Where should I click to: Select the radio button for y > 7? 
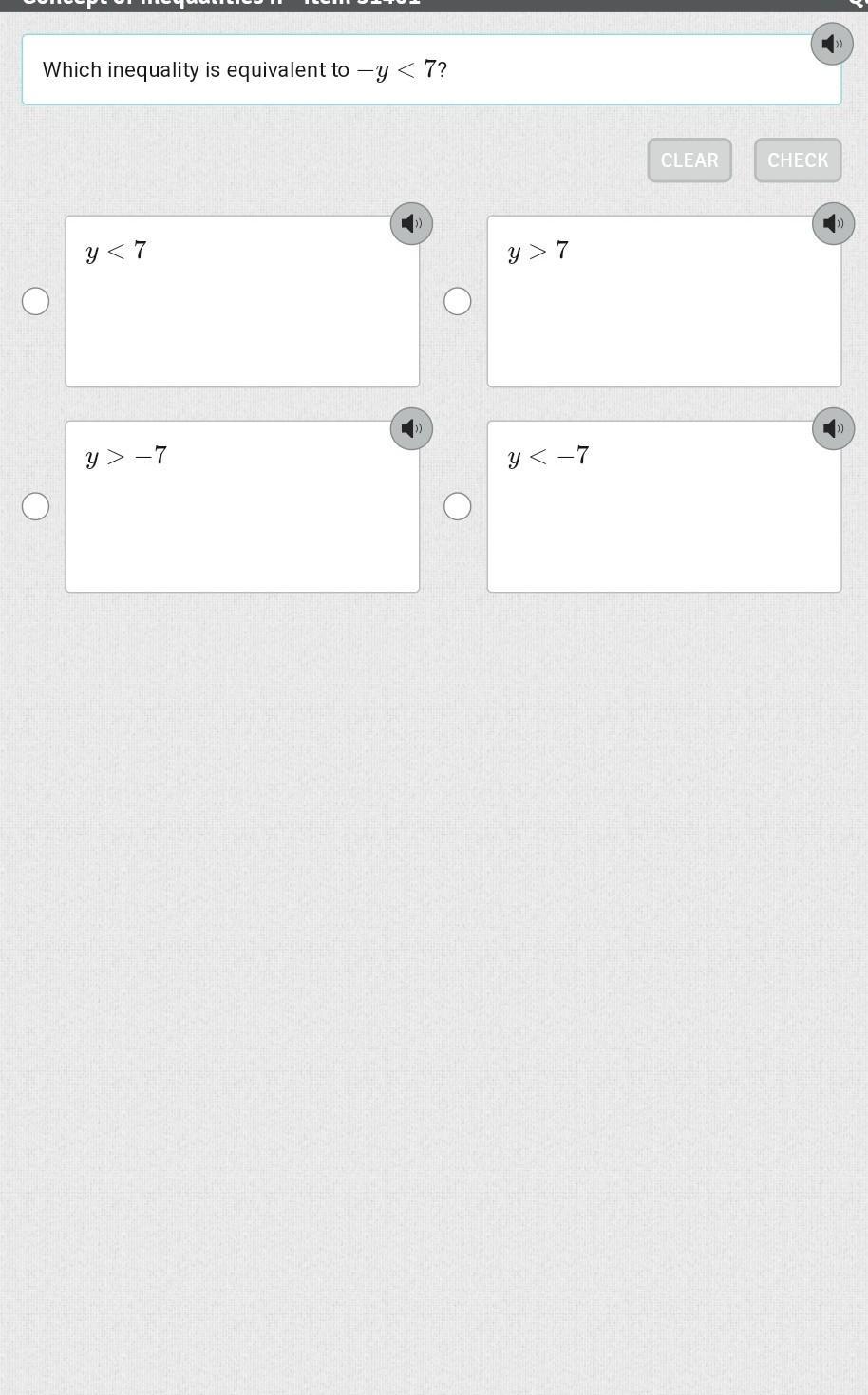pos(458,301)
